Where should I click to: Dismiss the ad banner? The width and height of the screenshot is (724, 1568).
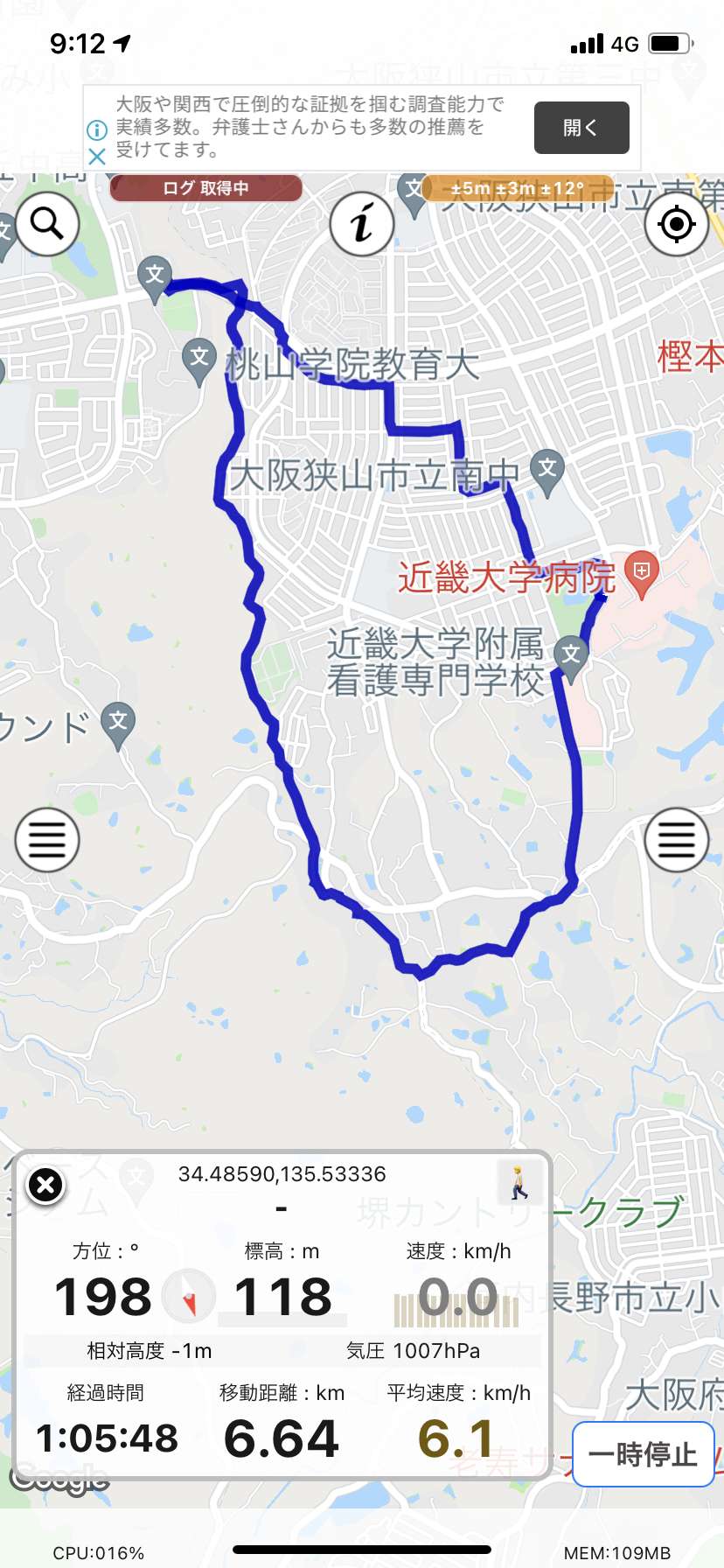click(97, 157)
